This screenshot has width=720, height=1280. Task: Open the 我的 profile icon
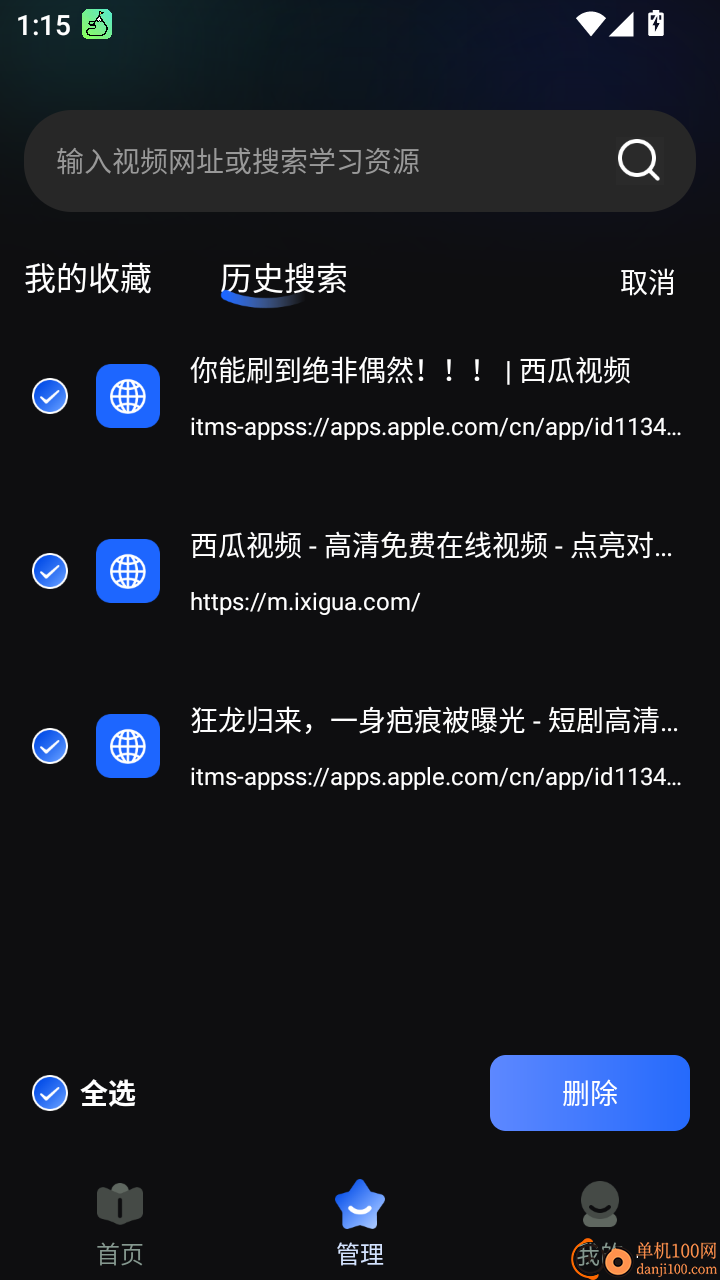pos(599,1204)
